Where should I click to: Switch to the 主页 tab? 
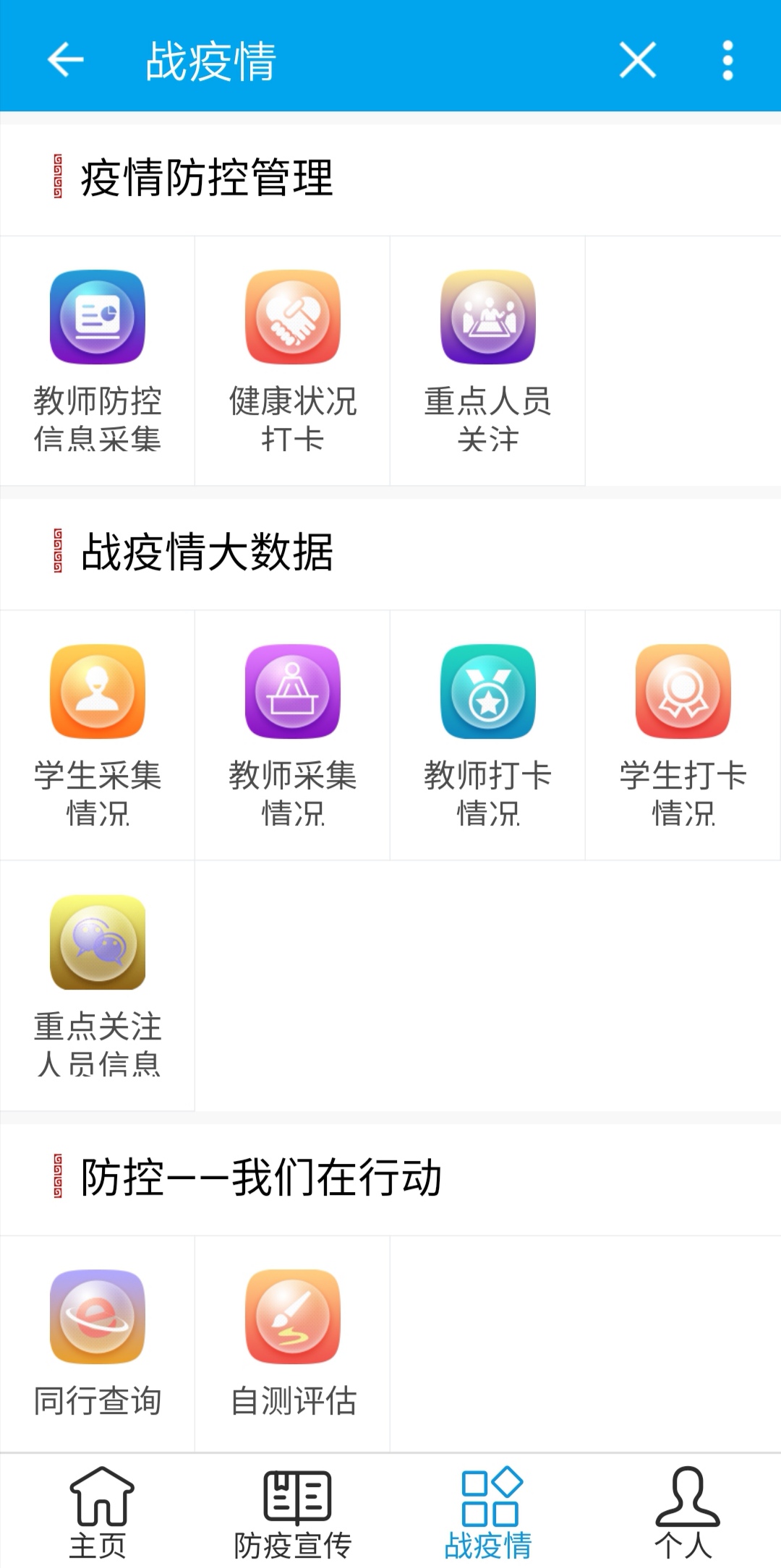pos(100,1512)
